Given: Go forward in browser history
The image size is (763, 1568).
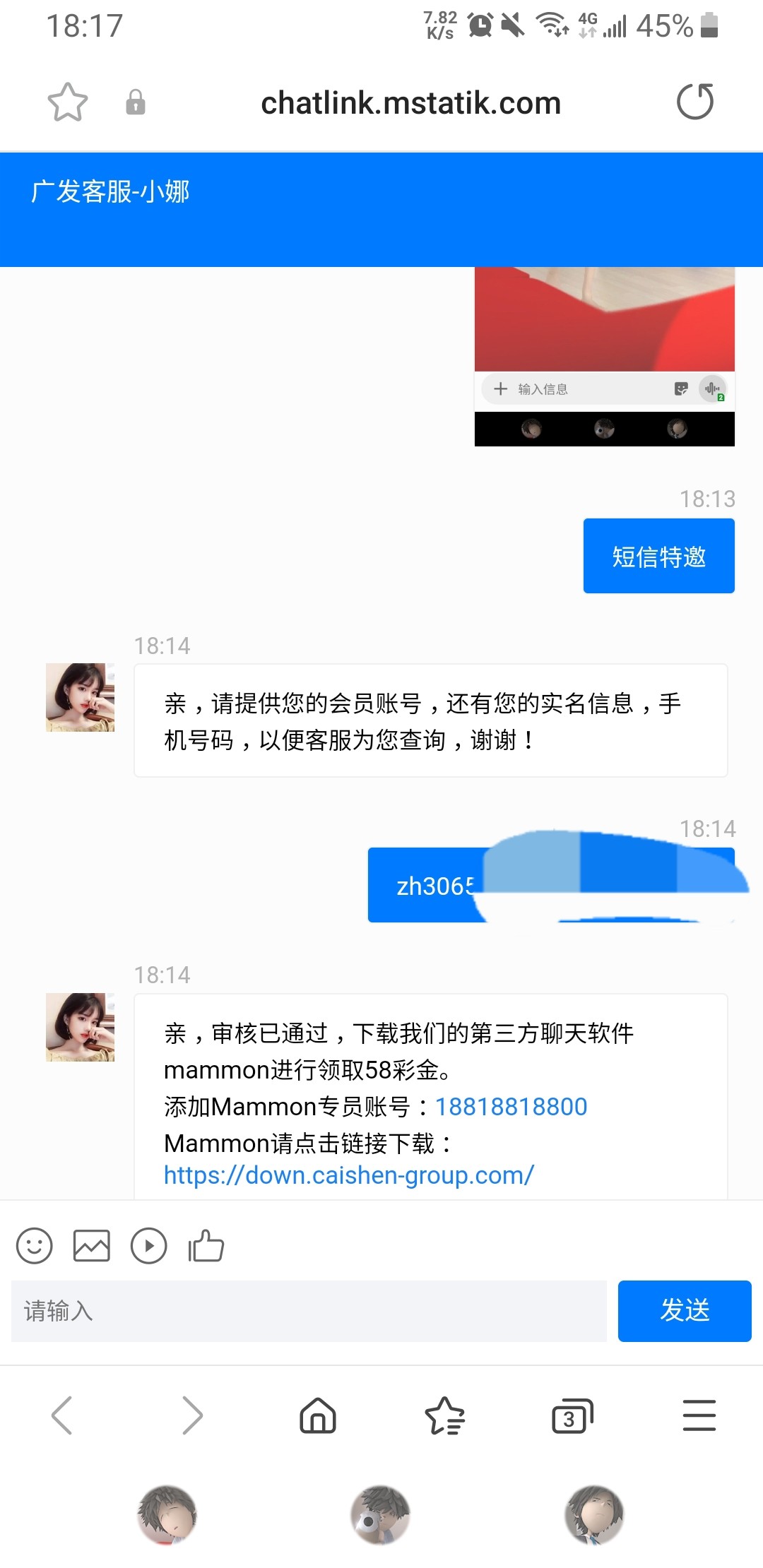Looking at the screenshot, I should coord(191,1415).
